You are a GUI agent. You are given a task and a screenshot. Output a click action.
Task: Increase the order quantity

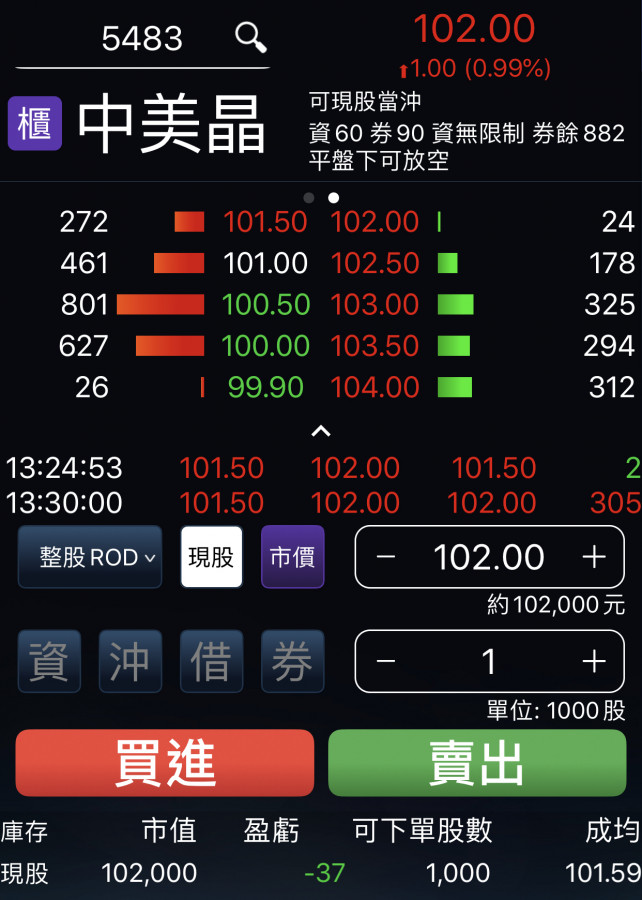[x=594, y=661]
